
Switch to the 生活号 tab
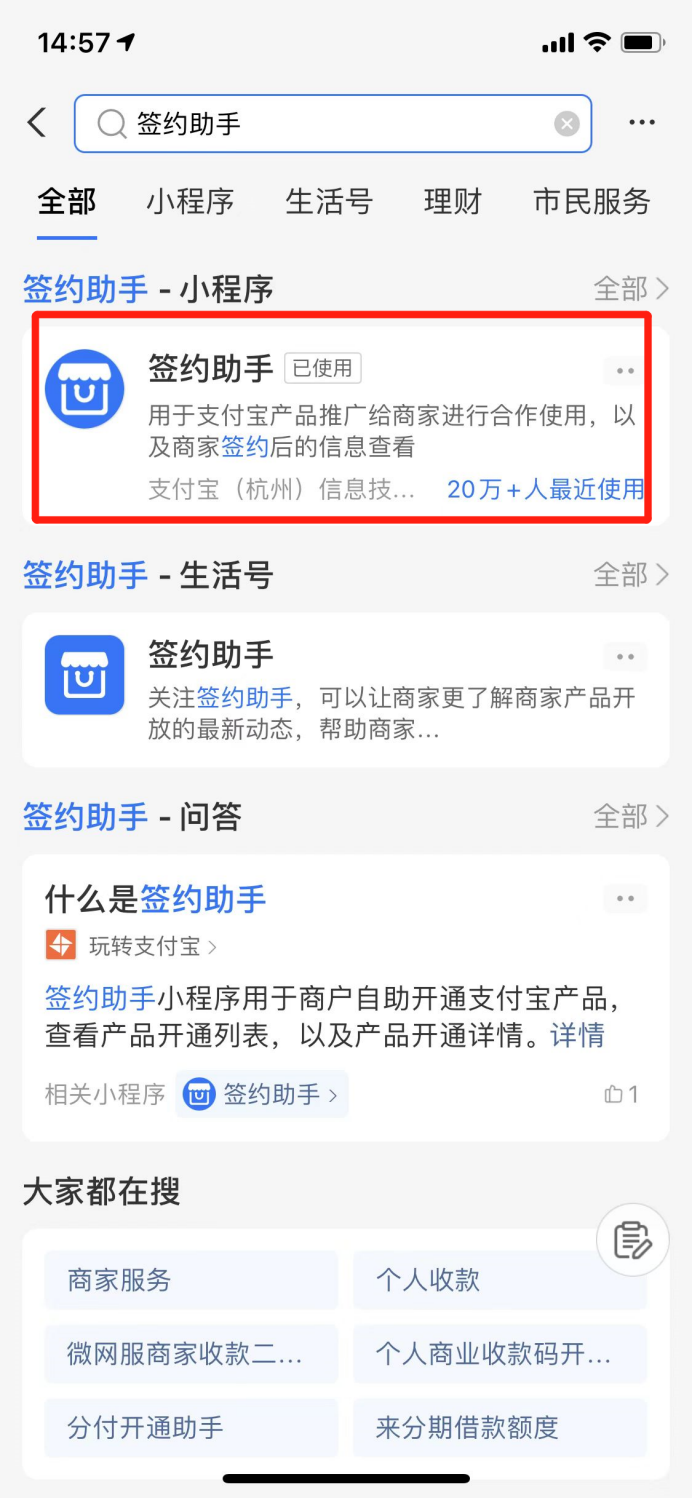329,202
